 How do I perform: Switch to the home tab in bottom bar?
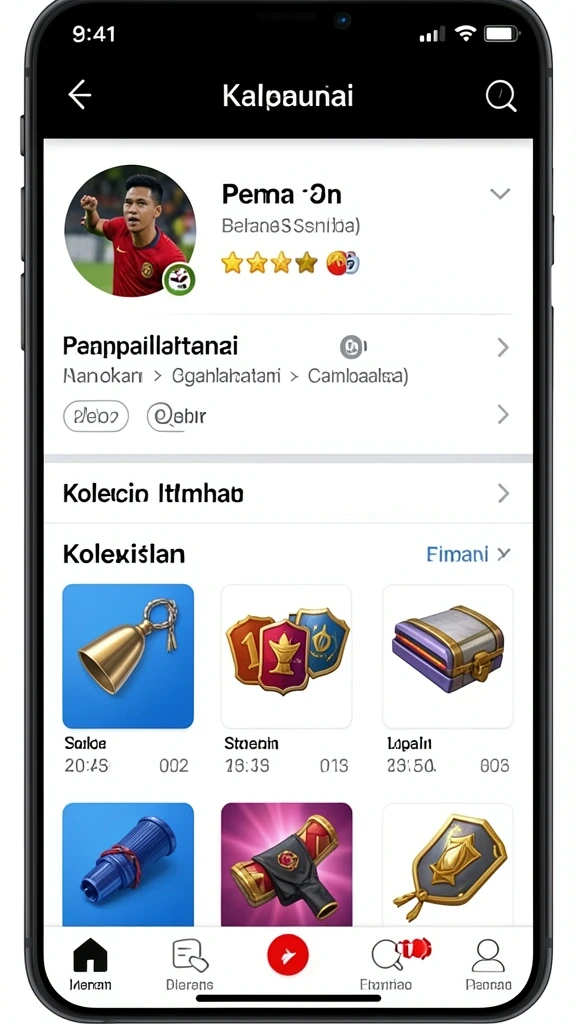(x=90, y=965)
